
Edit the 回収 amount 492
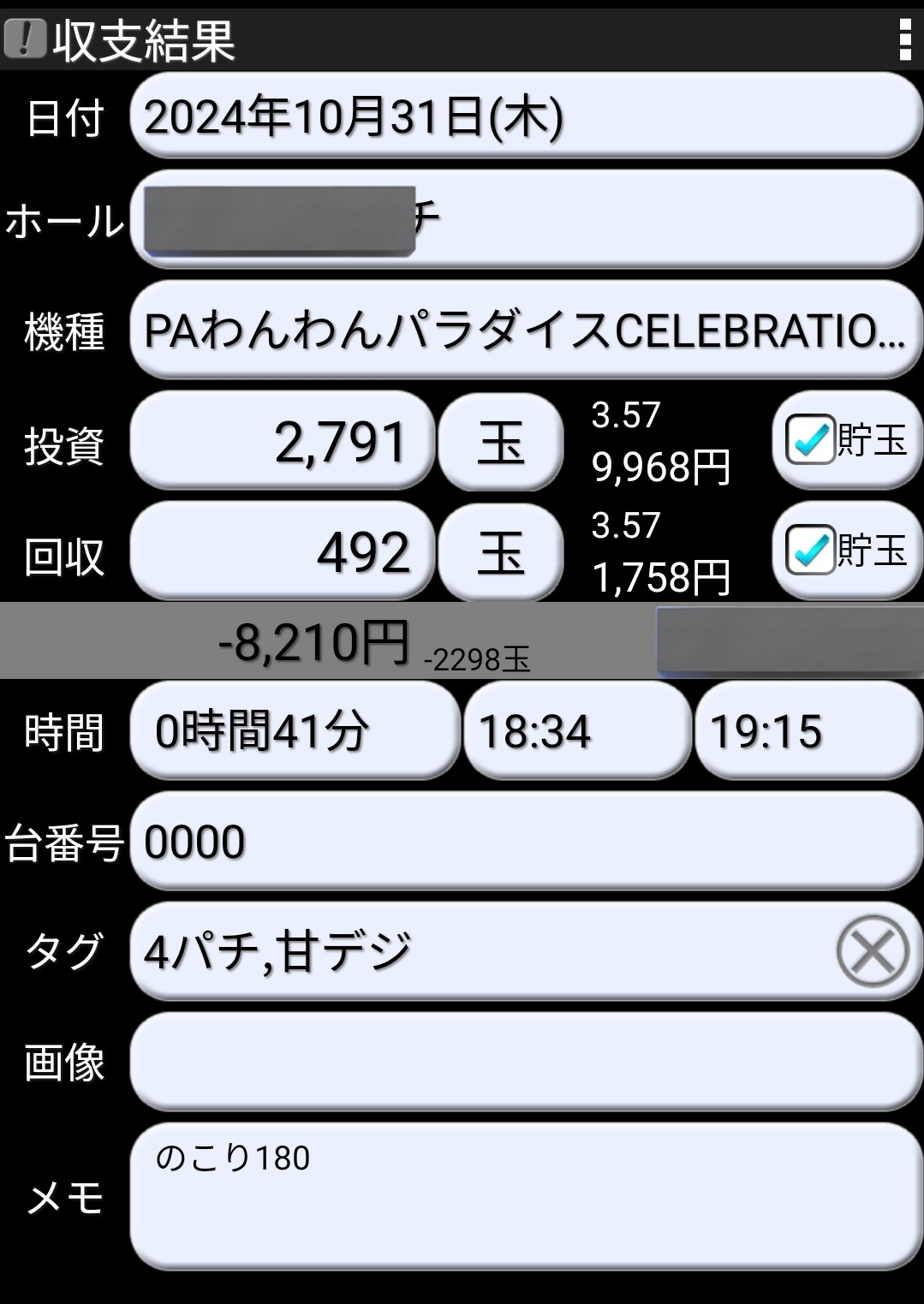(282, 551)
